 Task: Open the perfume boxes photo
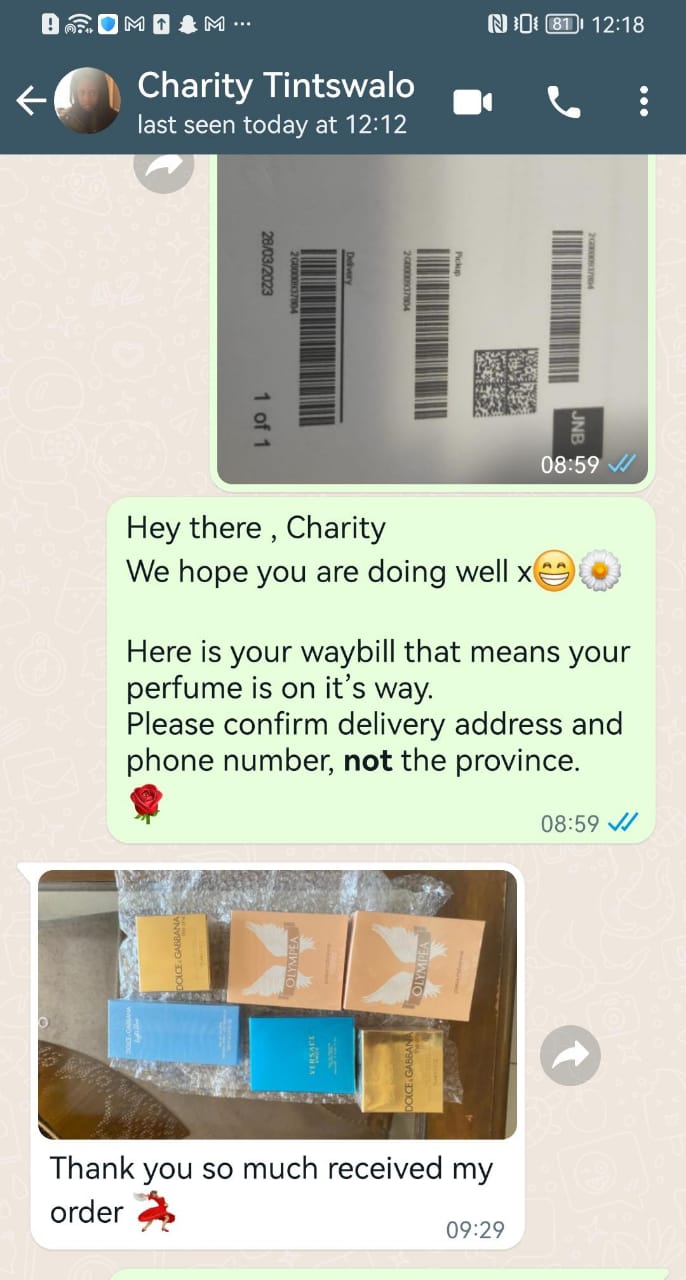[278, 1003]
